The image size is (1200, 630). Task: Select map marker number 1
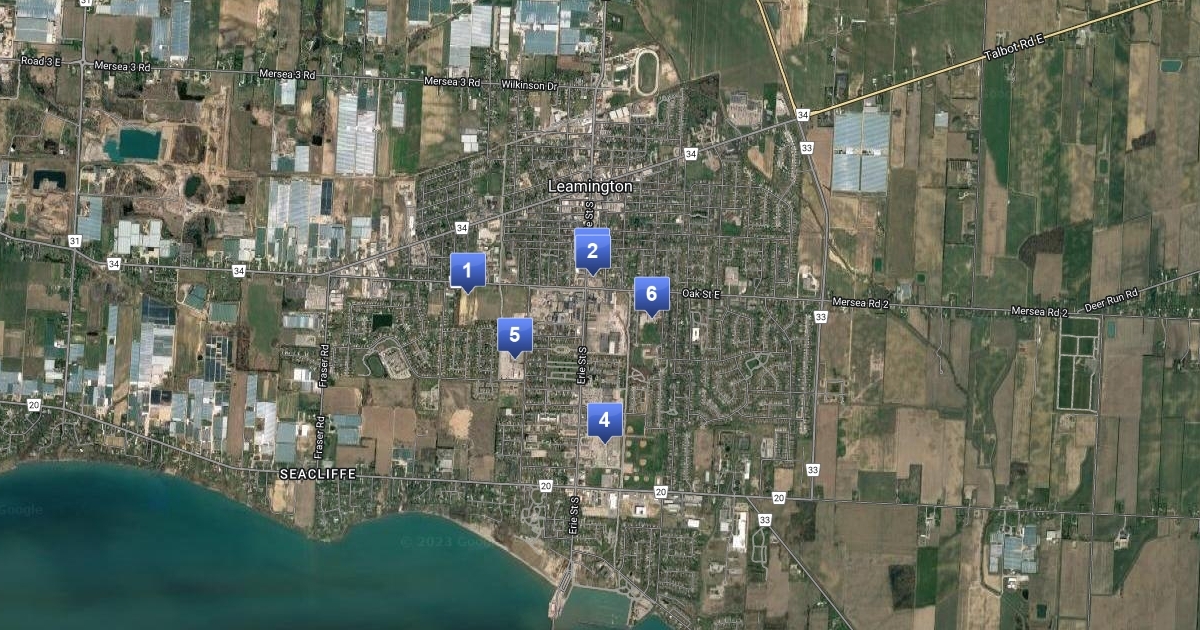[467, 270]
